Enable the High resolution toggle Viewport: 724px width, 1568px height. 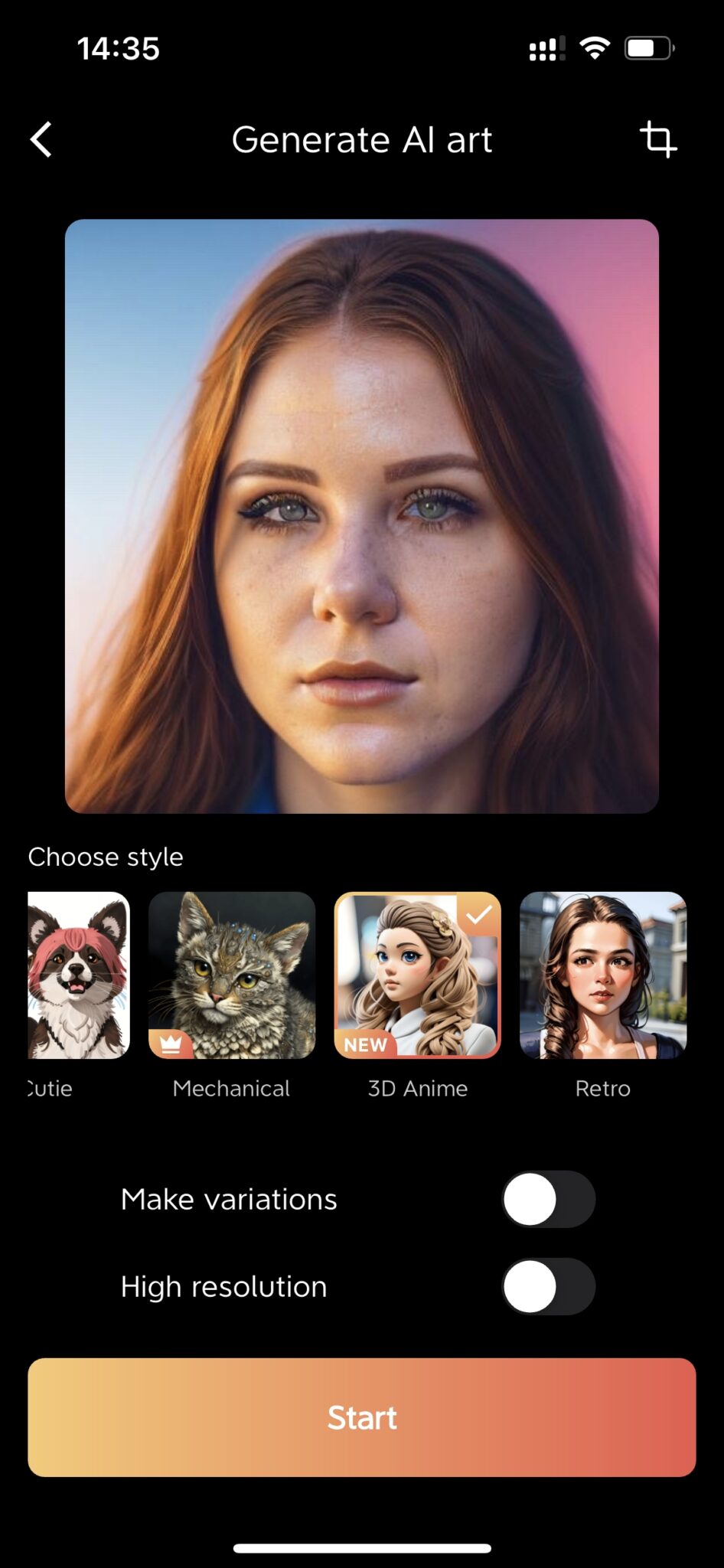pos(549,1286)
